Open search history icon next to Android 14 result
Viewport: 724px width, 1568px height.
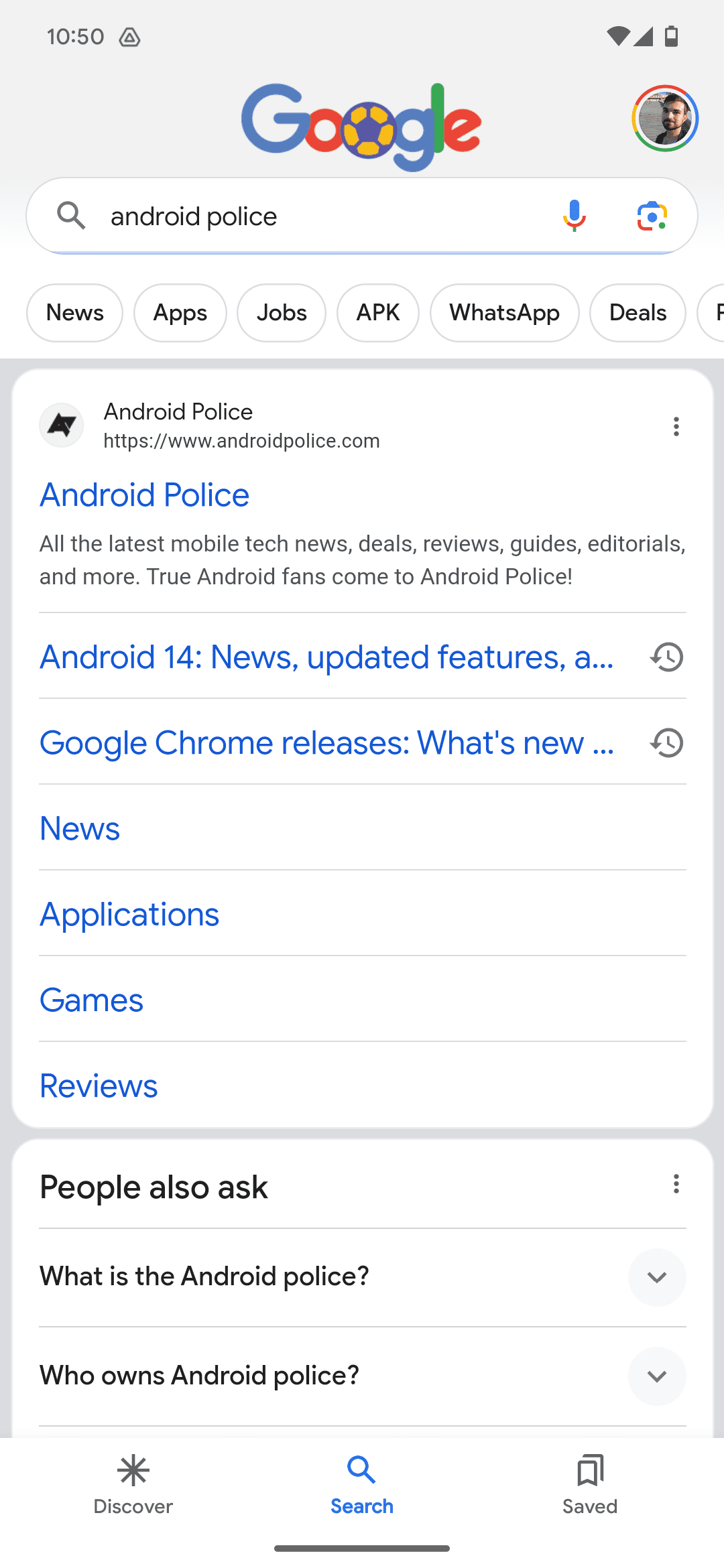pos(666,657)
